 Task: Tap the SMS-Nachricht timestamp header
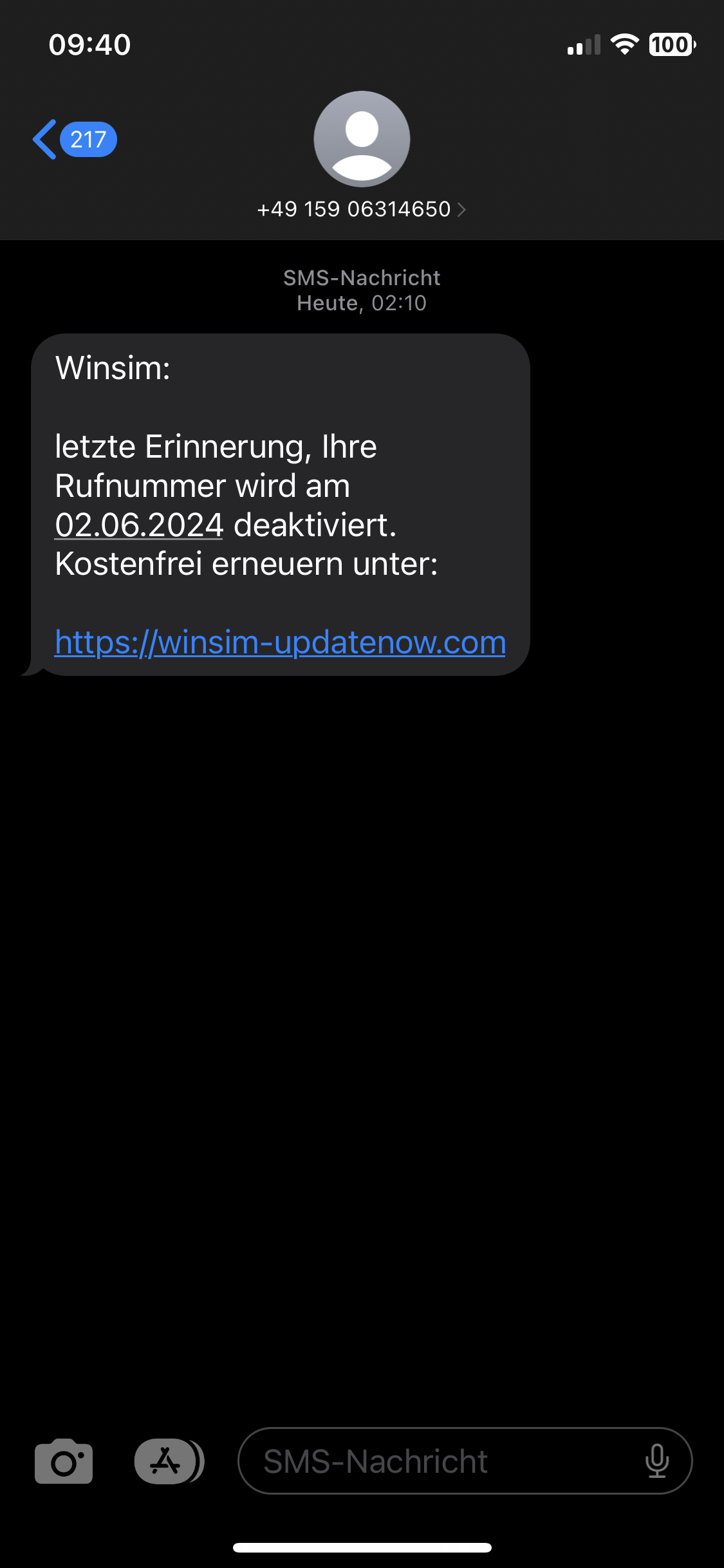(362, 277)
